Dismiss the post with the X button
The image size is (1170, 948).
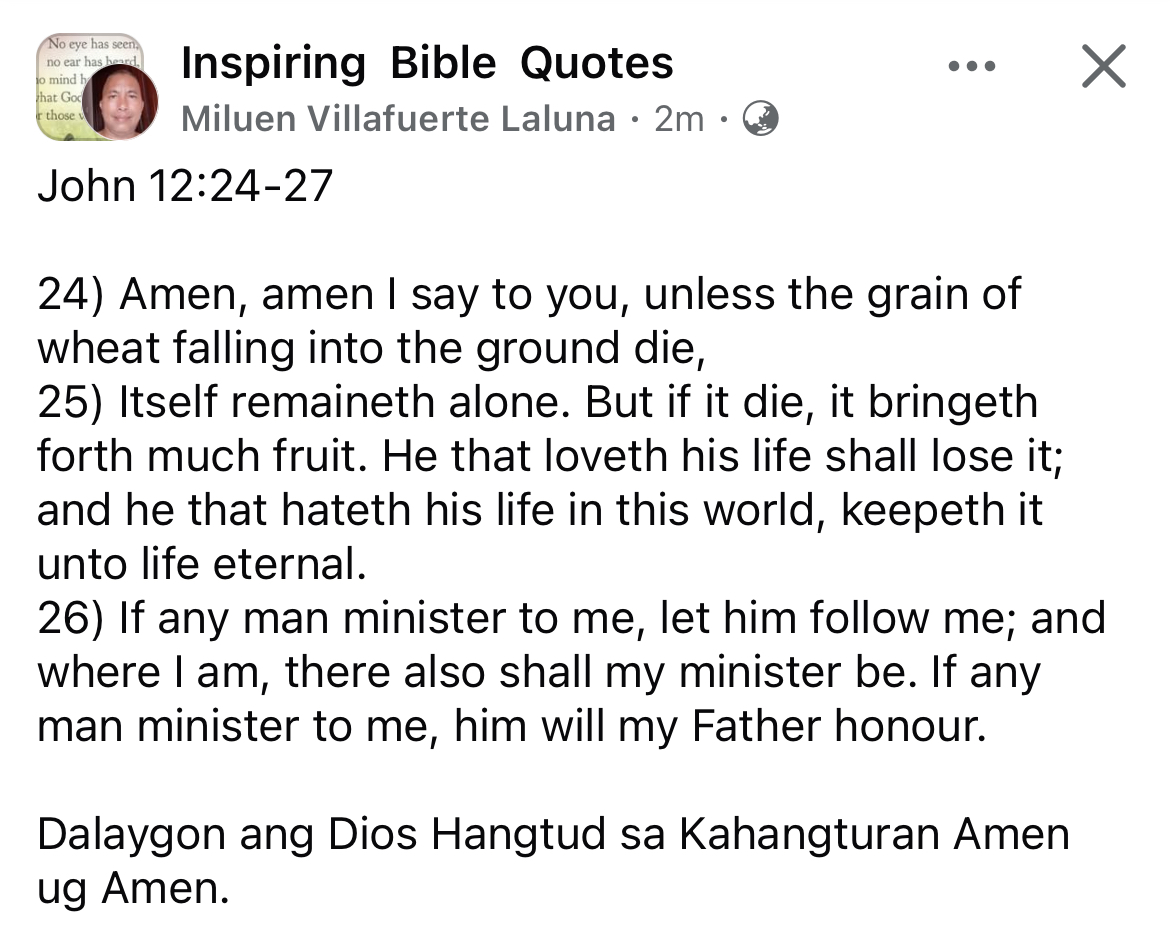coord(1103,67)
